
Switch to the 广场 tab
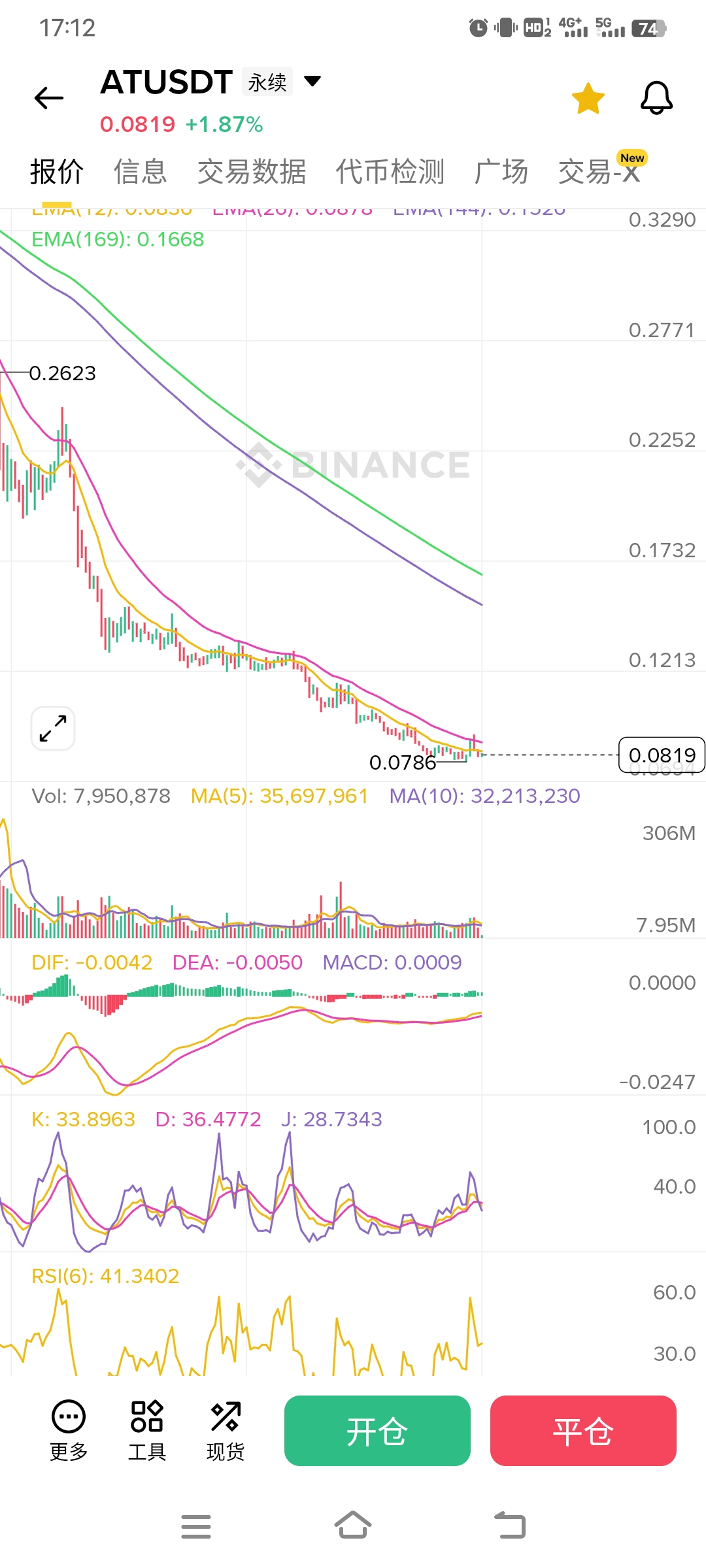click(501, 172)
